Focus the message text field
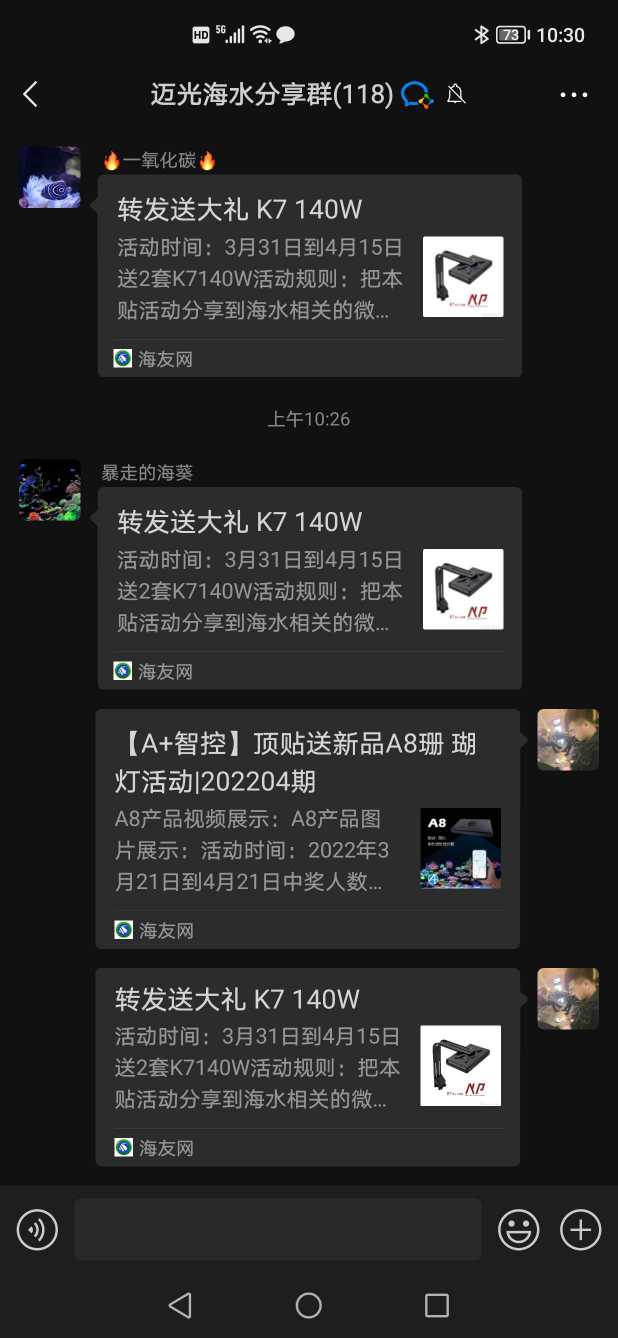 (277, 1229)
